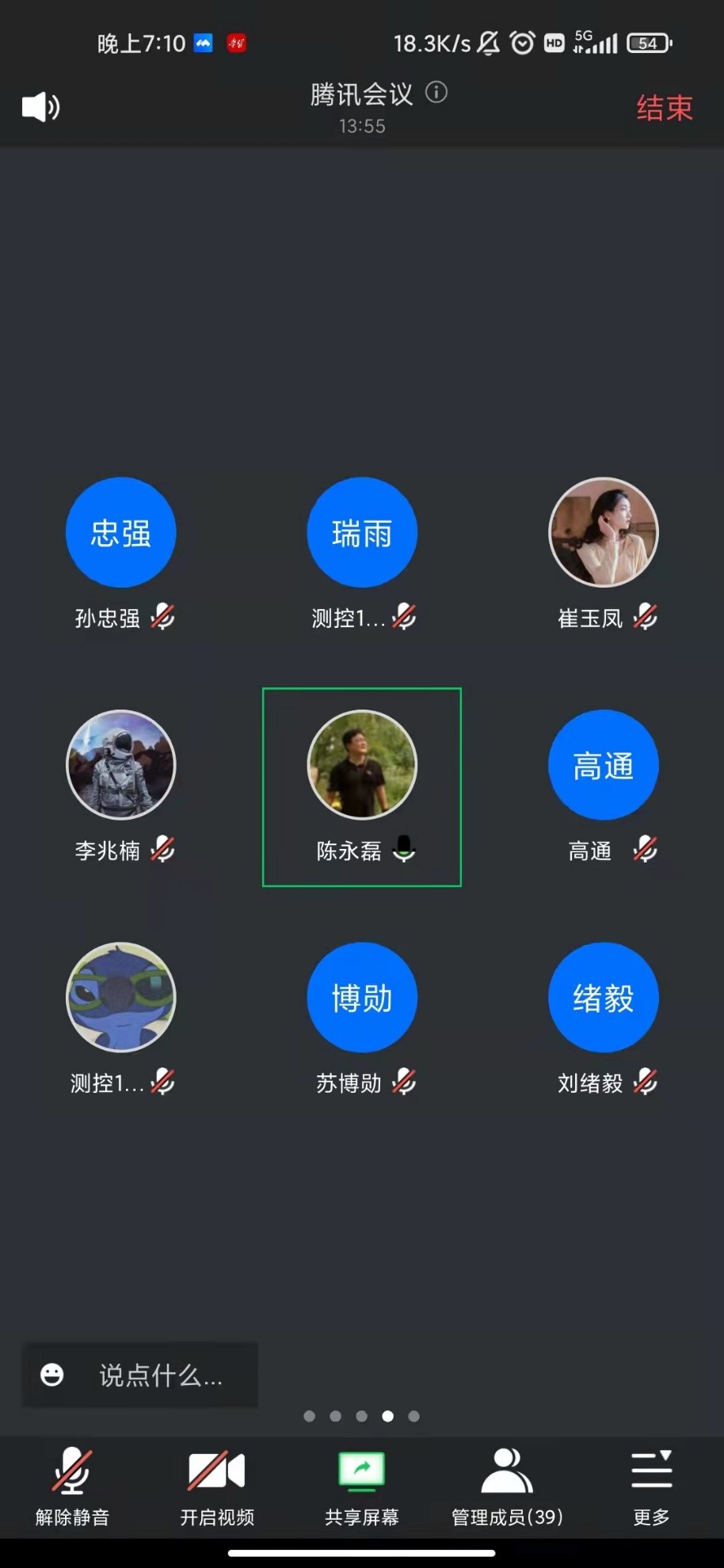Turn on camera with 开启视频
The image size is (724, 1568).
click(x=216, y=1486)
